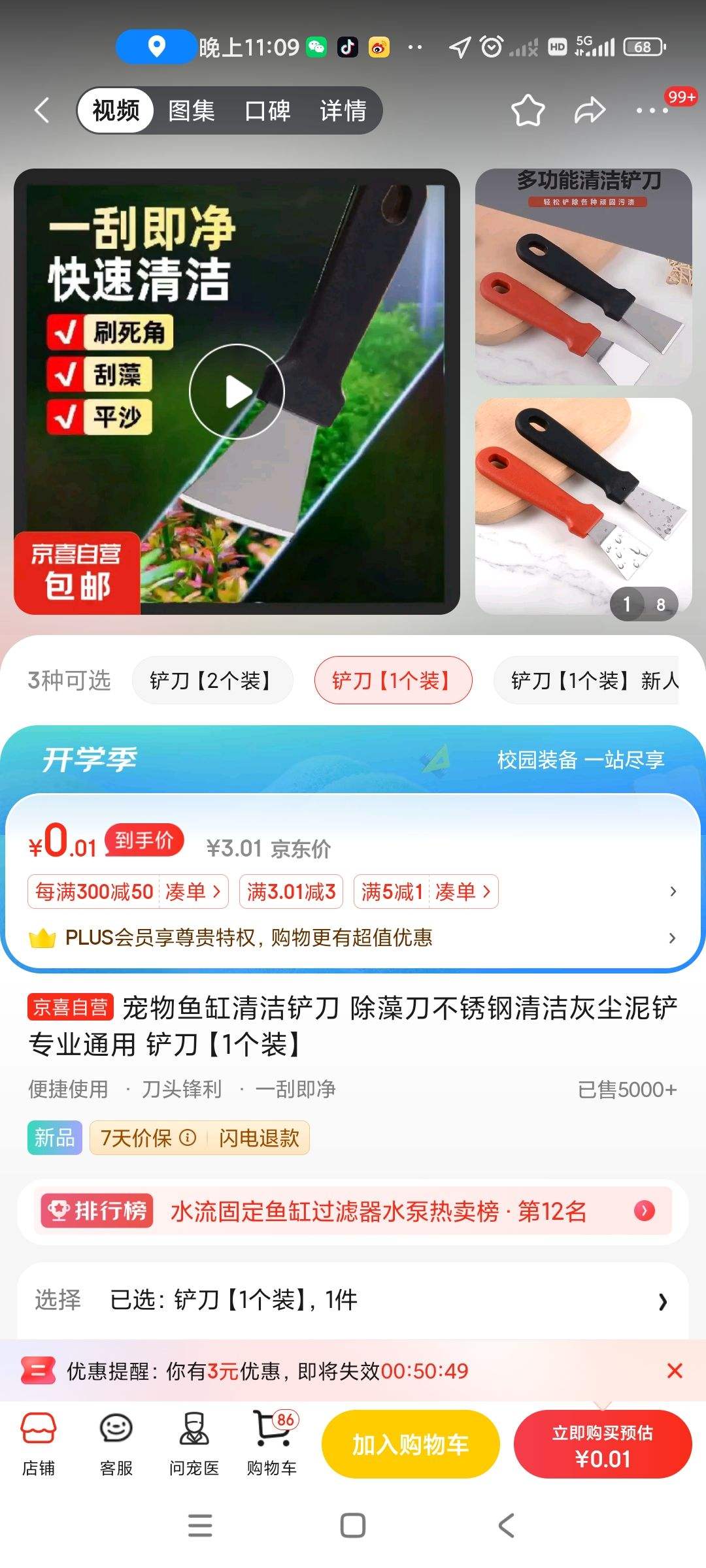Play the product video

click(237, 391)
